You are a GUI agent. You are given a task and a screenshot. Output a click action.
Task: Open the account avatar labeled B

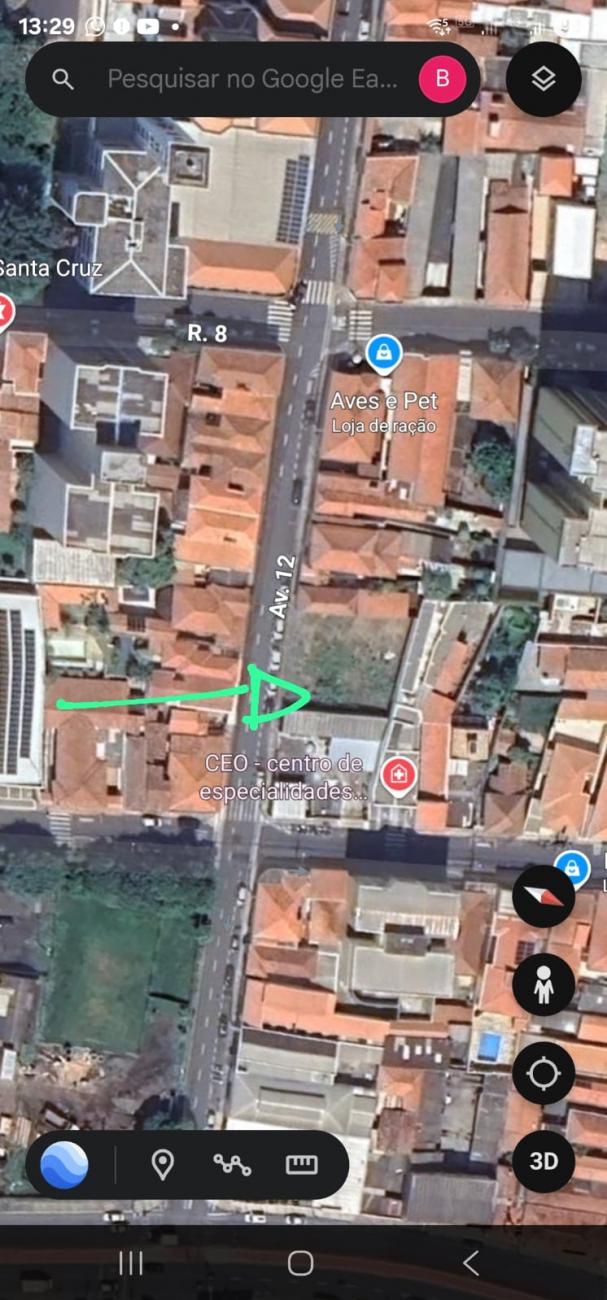coord(442,79)
